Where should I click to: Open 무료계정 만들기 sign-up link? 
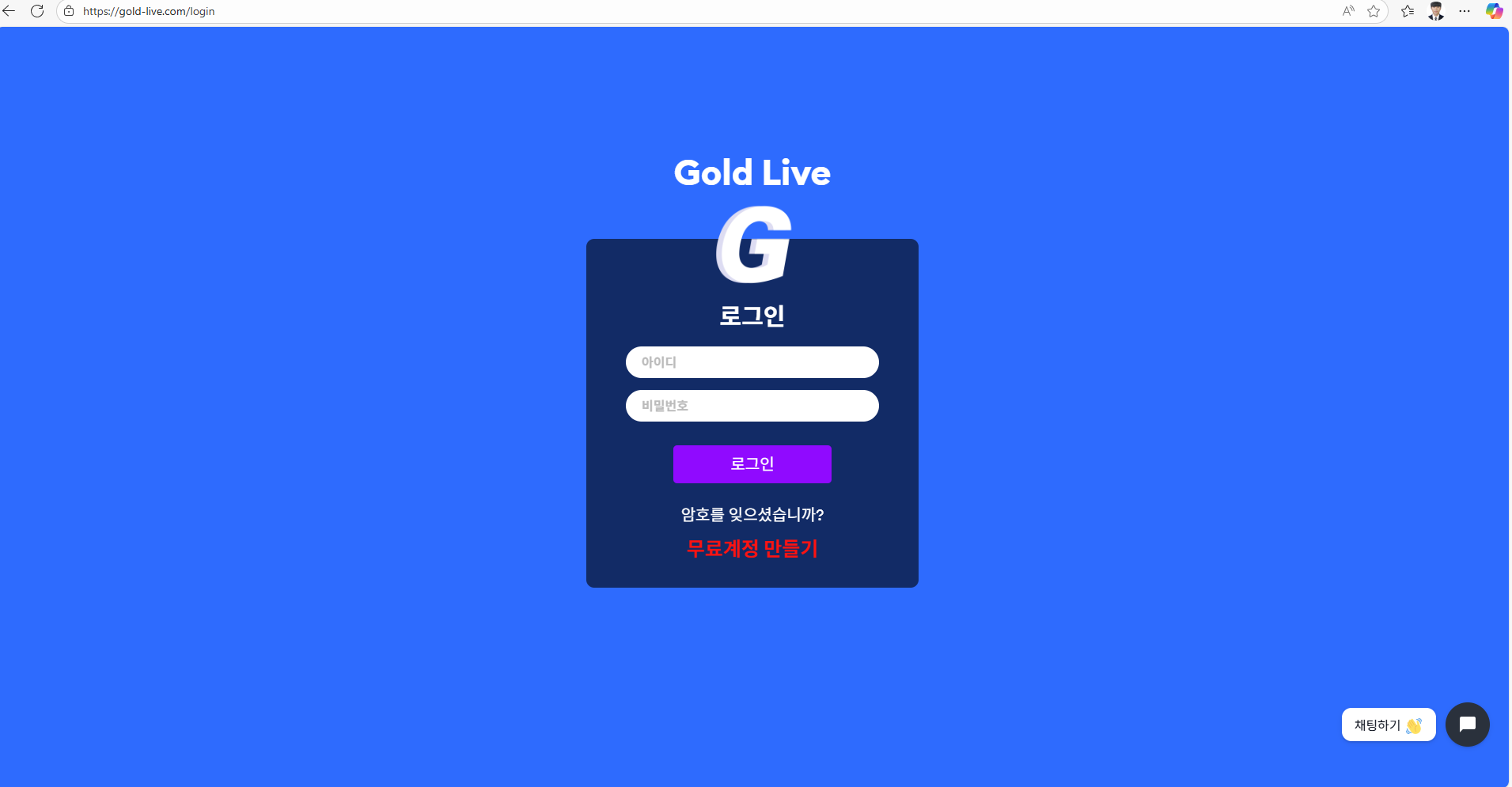click(x=752, y=548)
